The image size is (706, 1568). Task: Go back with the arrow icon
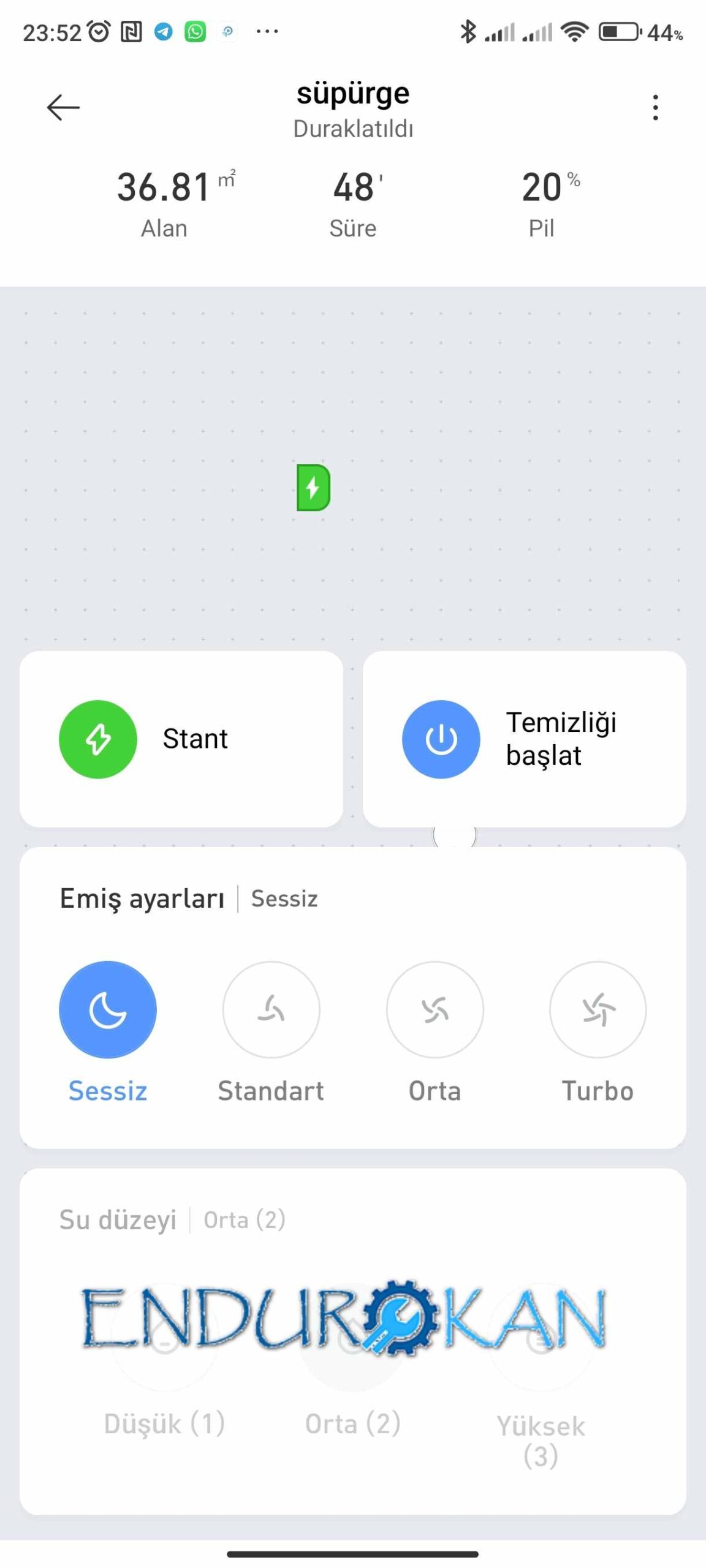[63, 107]
